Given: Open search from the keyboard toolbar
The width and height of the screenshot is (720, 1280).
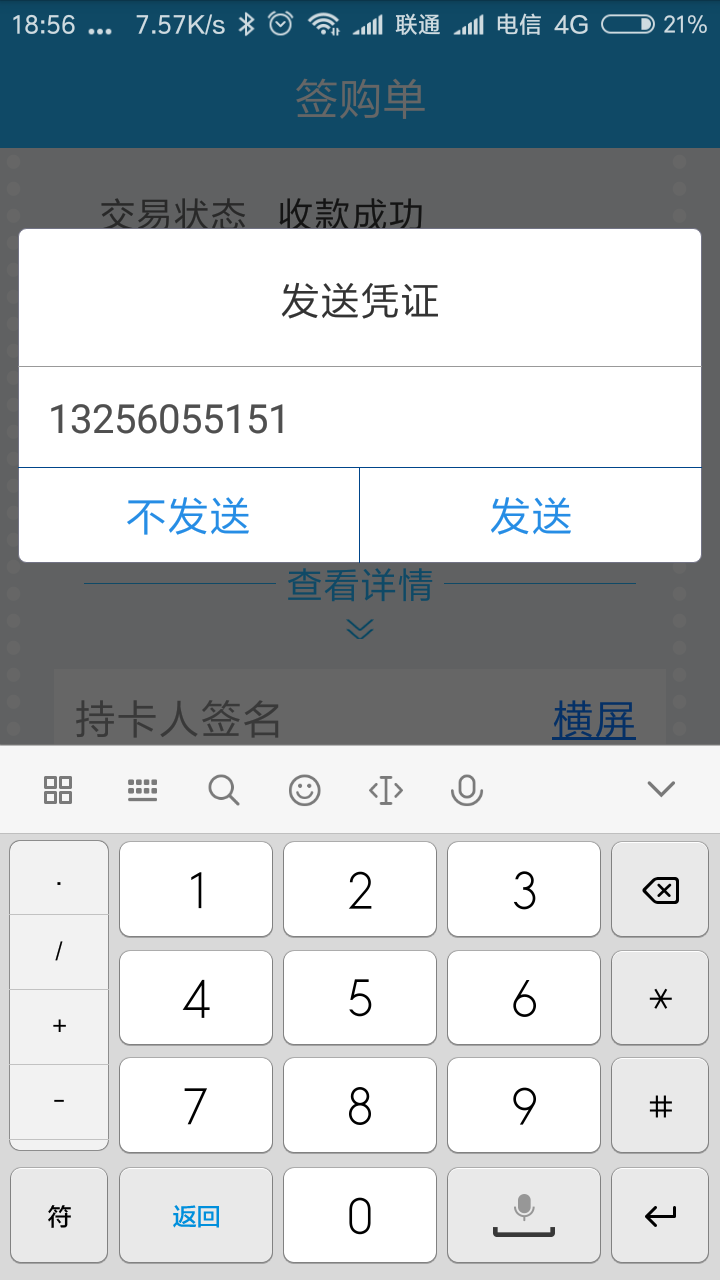Looking at the screenshot, I should click(x=224, y=789).
